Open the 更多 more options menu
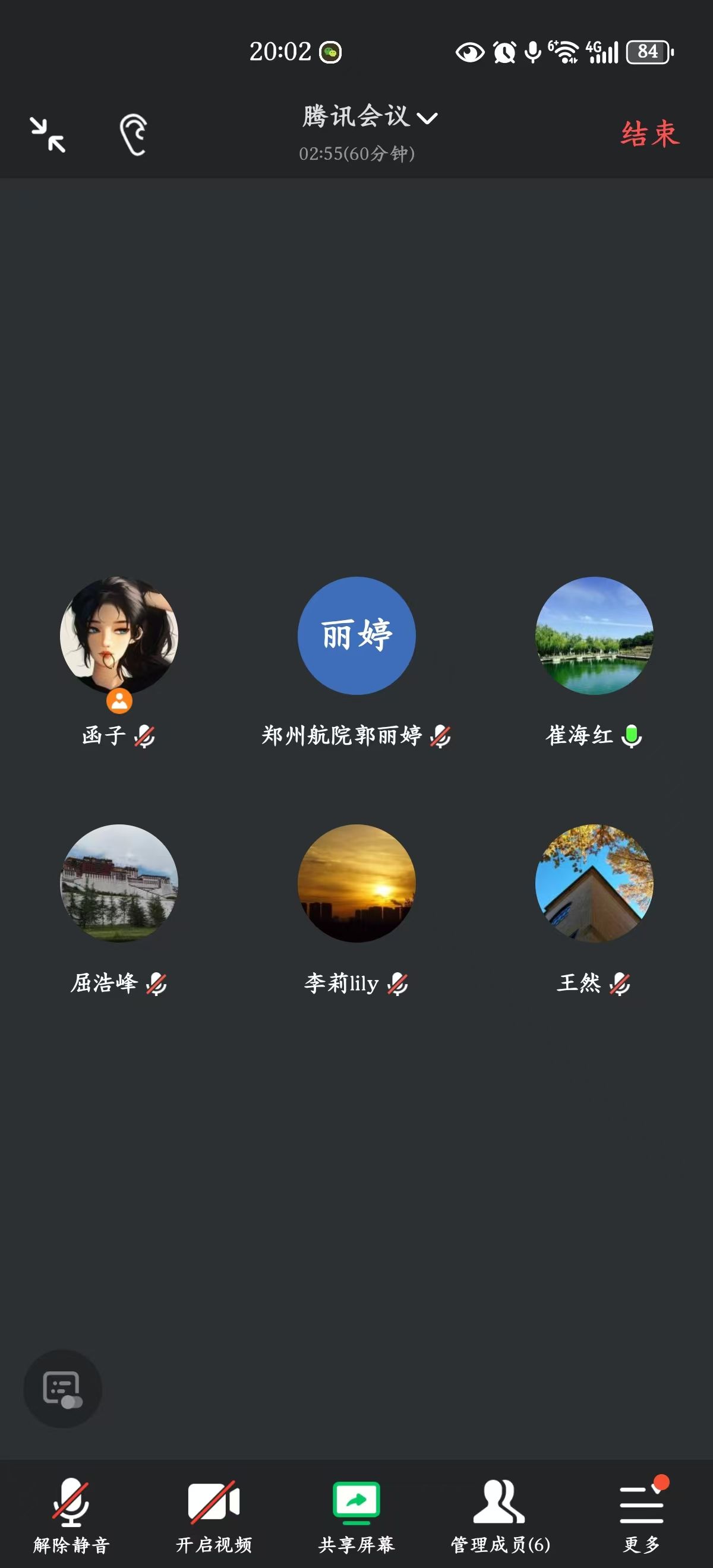 [x=641, y=1513]
